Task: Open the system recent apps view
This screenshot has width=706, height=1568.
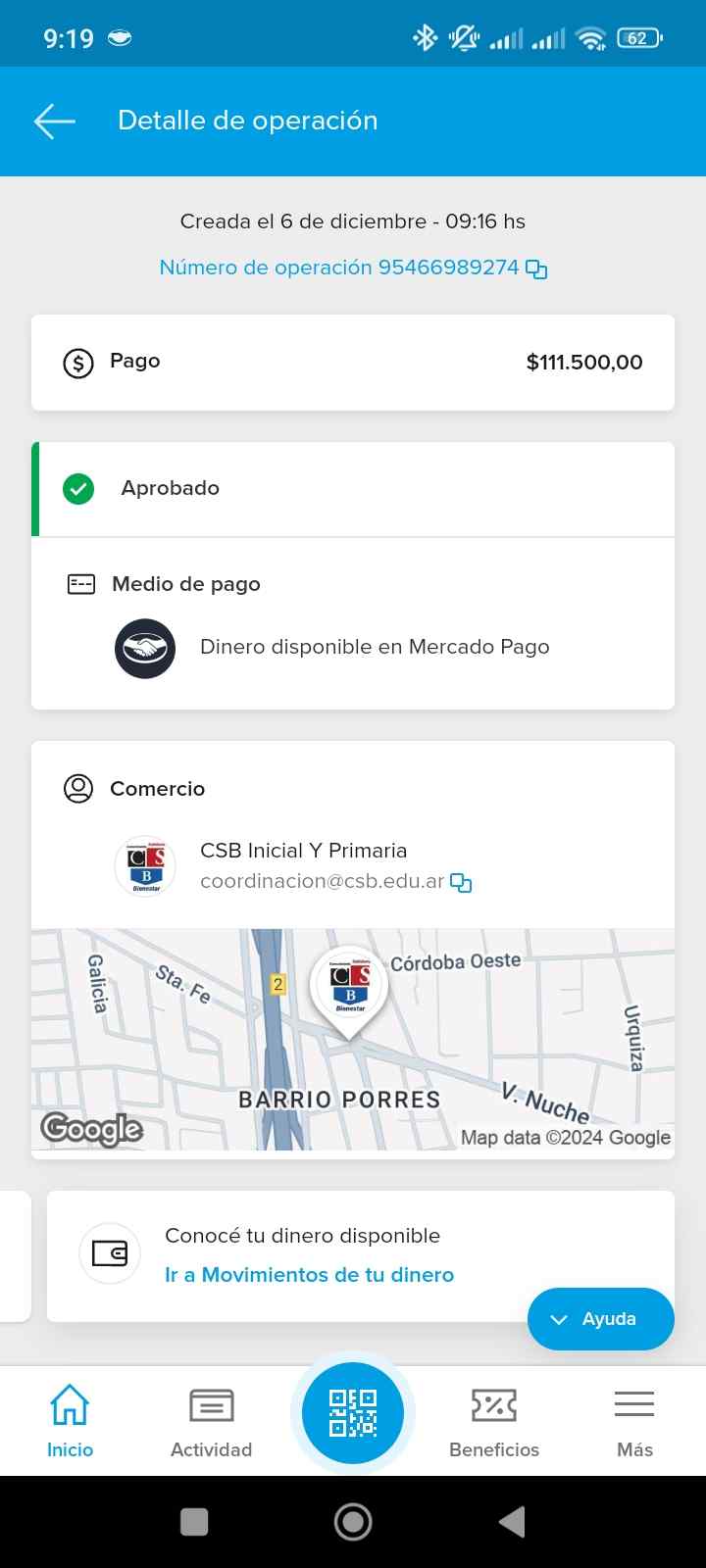Action: click(x=194, y=1522)
